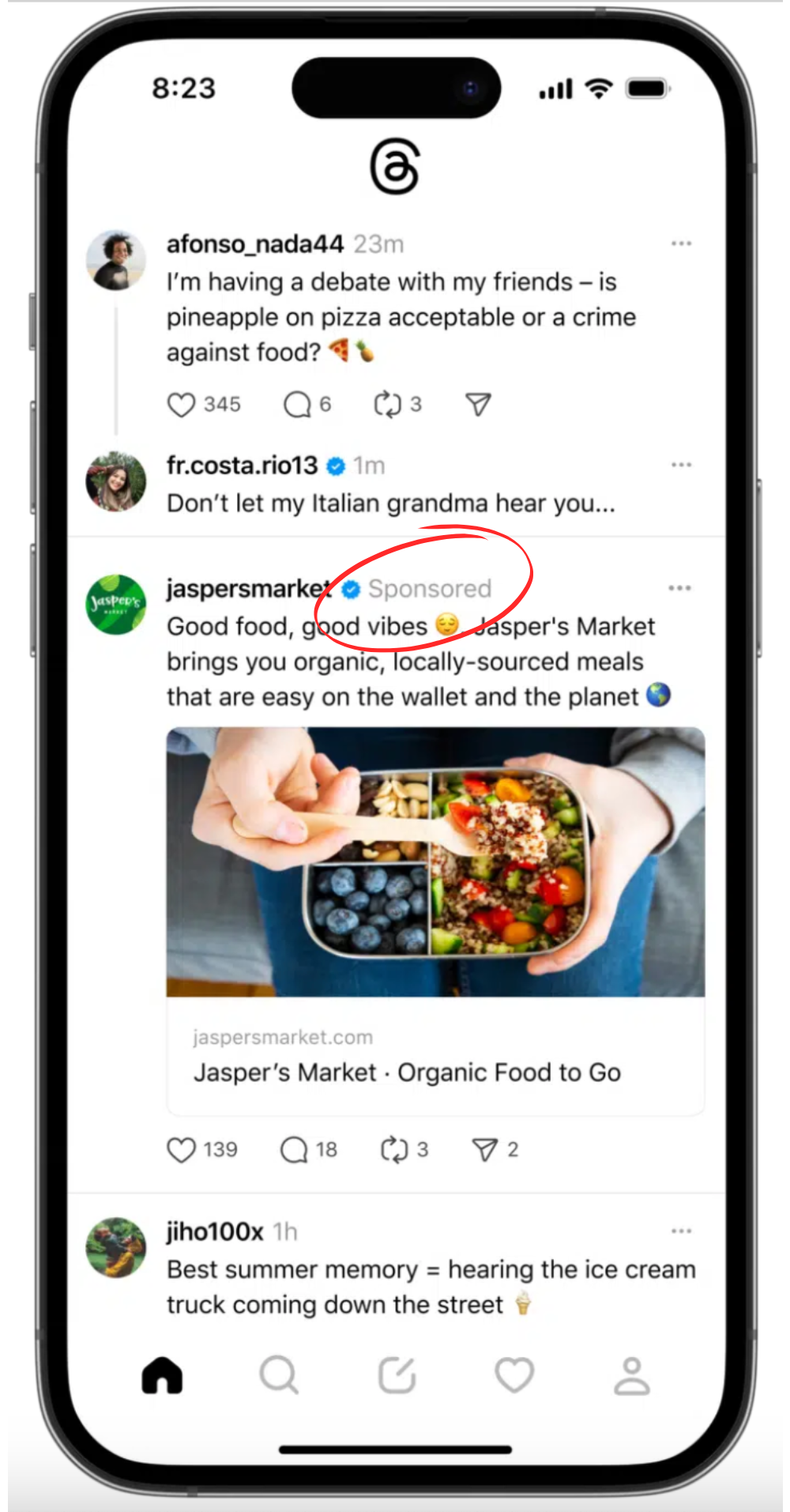The width and height of the screenshot is (790, 1512).
Task: Comment on the jaspersmarket sponsored post
Action: point(294,1149)
